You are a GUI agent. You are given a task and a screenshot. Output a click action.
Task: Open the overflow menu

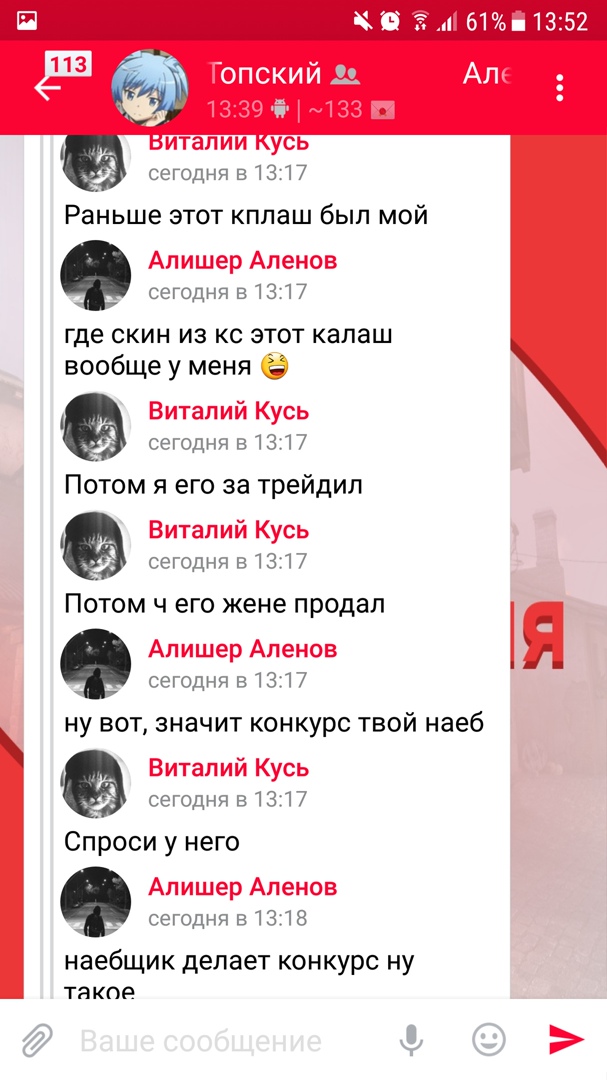click(x=559, y=88)
